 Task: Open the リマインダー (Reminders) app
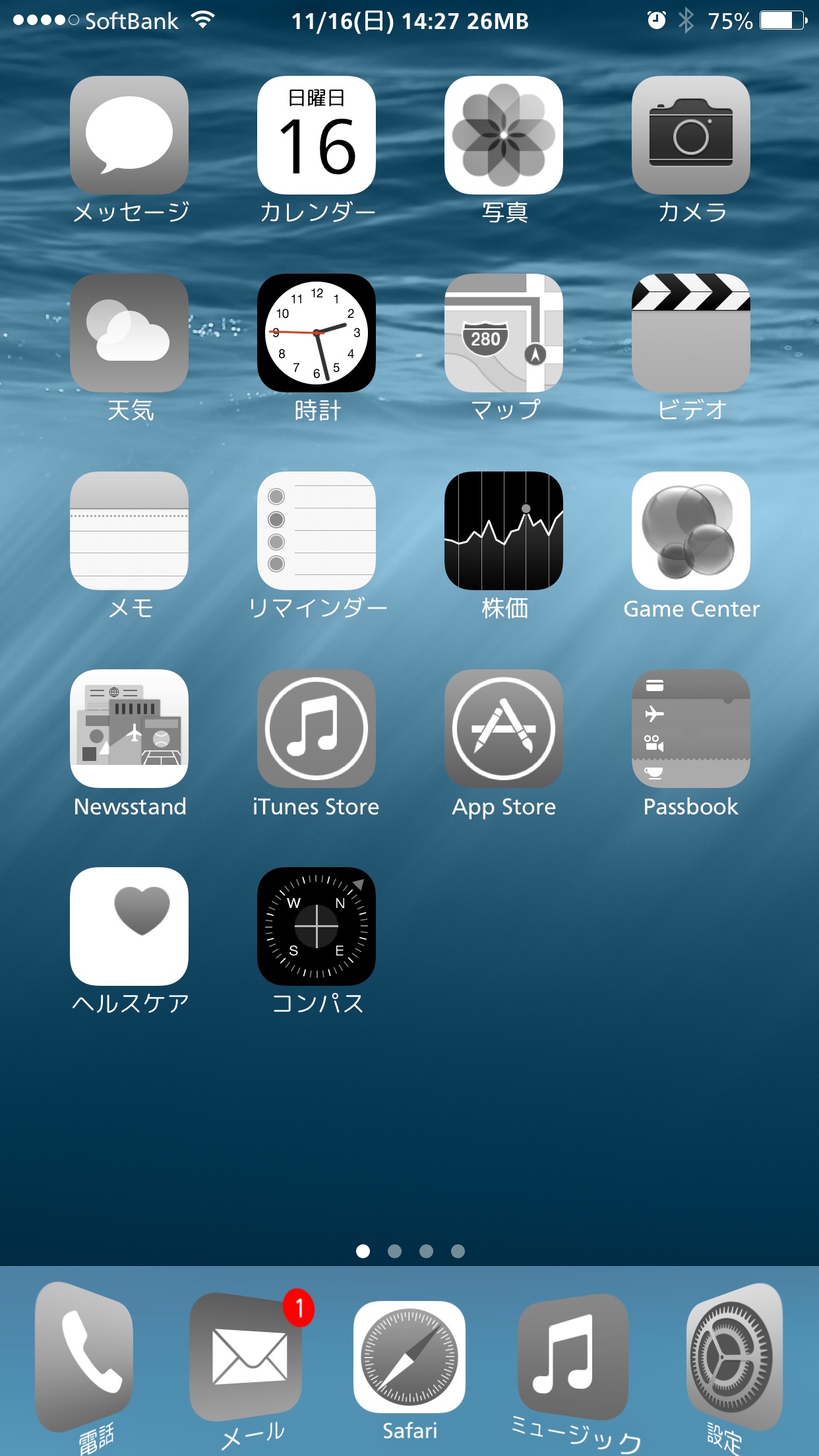(x=317, y=531)
